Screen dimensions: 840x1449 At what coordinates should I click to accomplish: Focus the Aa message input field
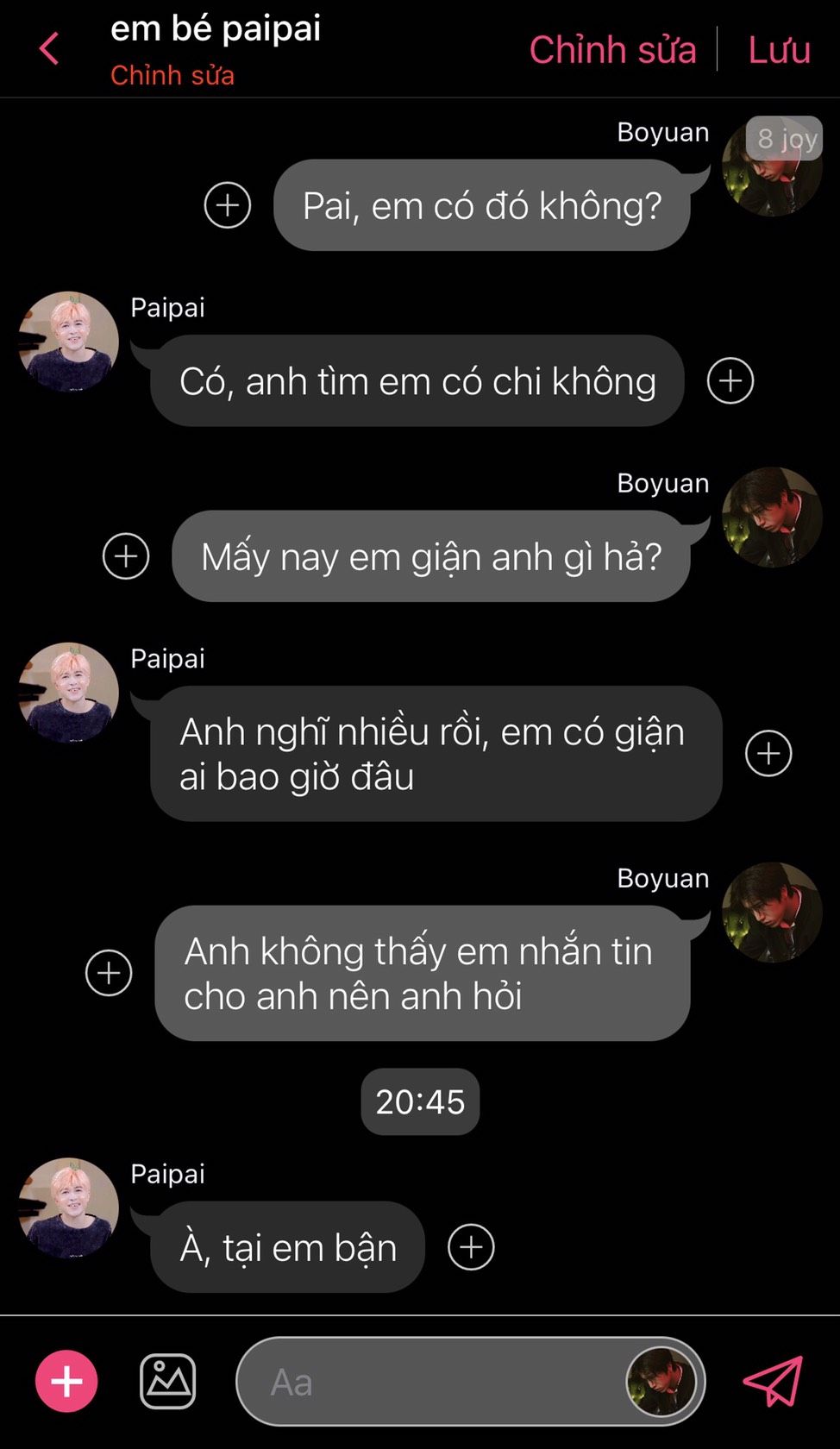(x=431, y=1382)
